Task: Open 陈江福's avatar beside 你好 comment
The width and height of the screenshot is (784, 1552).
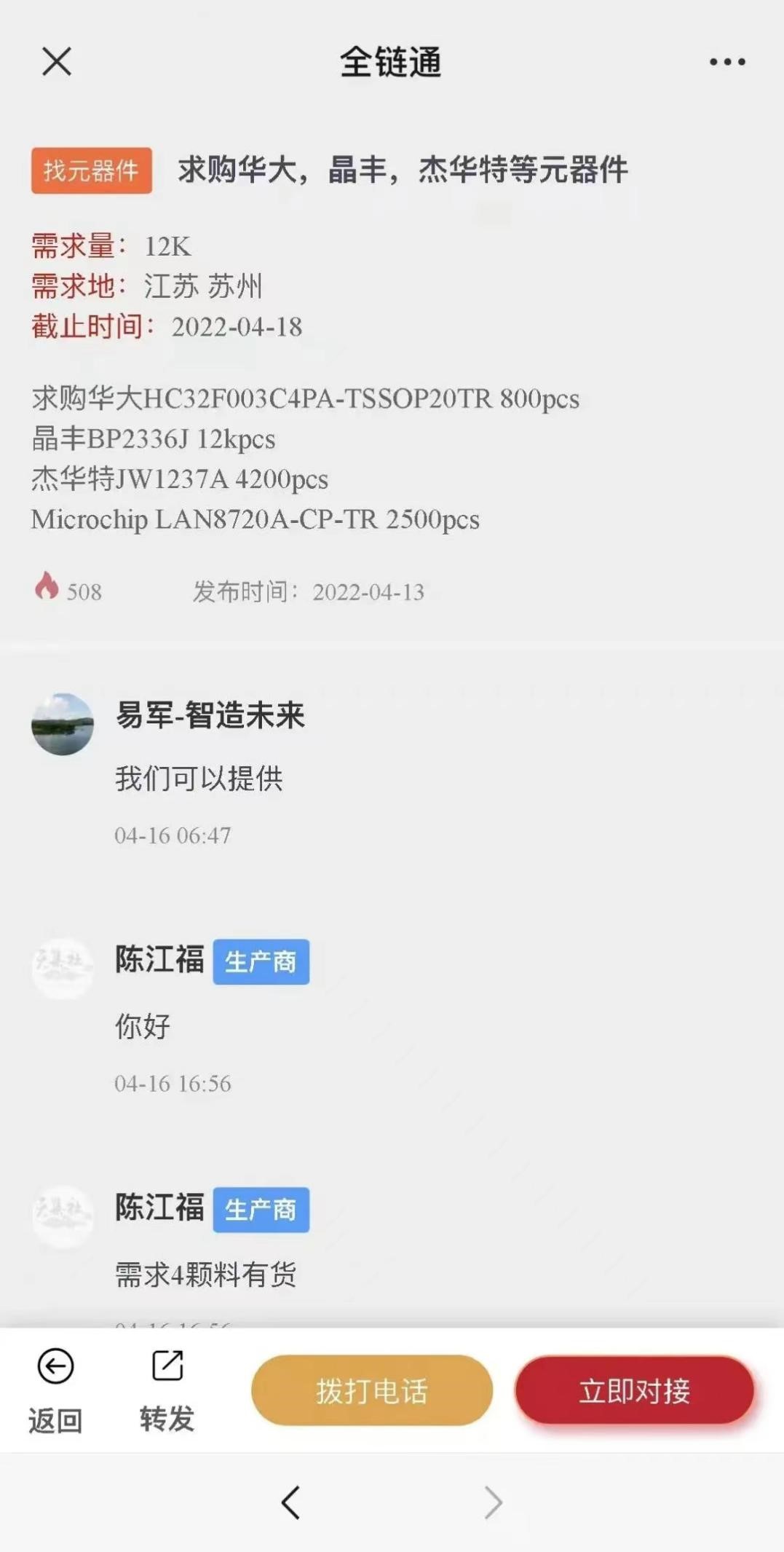Action: coord(63,968)
